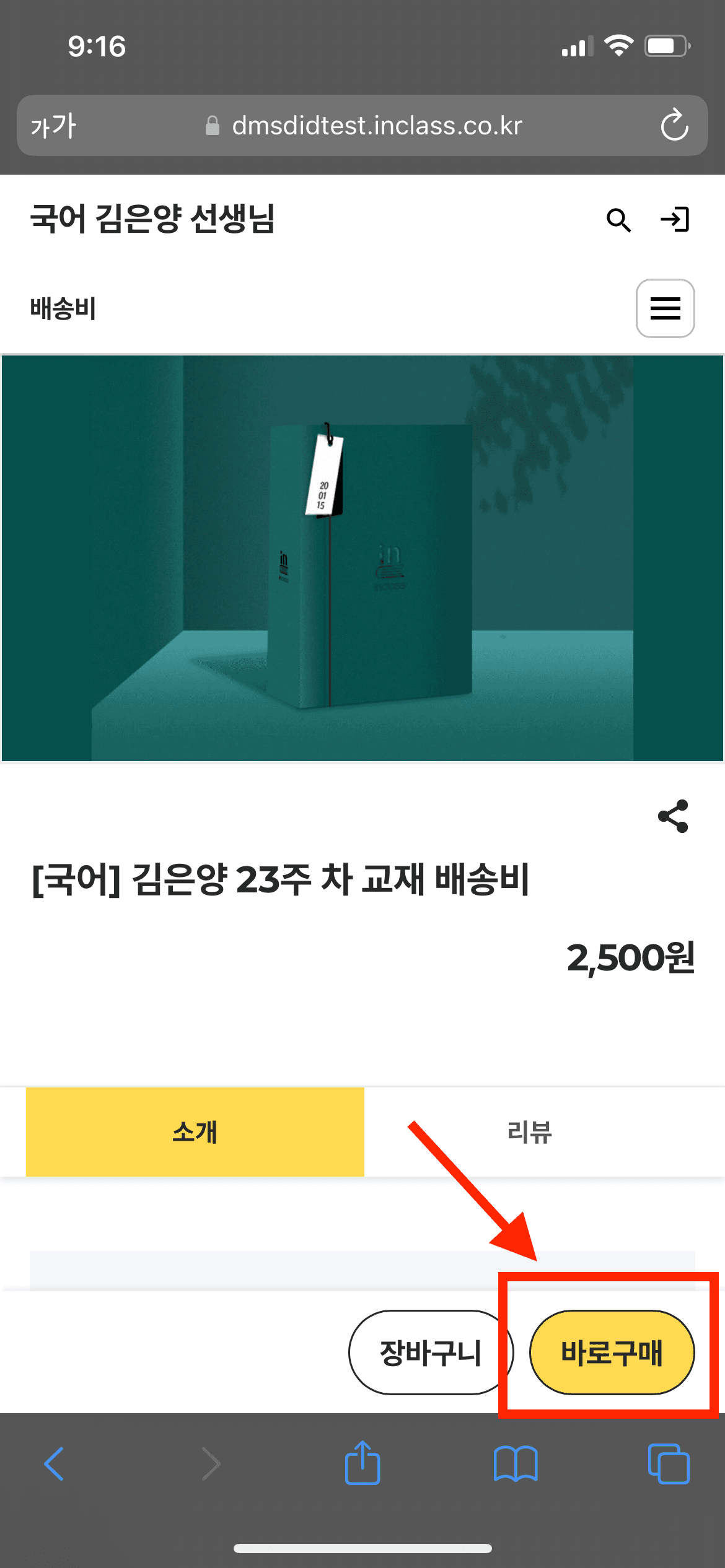Buy now with 바로구매 button
Screen dimensions: 725x1568
pyautogui.click(x=612, y=1352)
